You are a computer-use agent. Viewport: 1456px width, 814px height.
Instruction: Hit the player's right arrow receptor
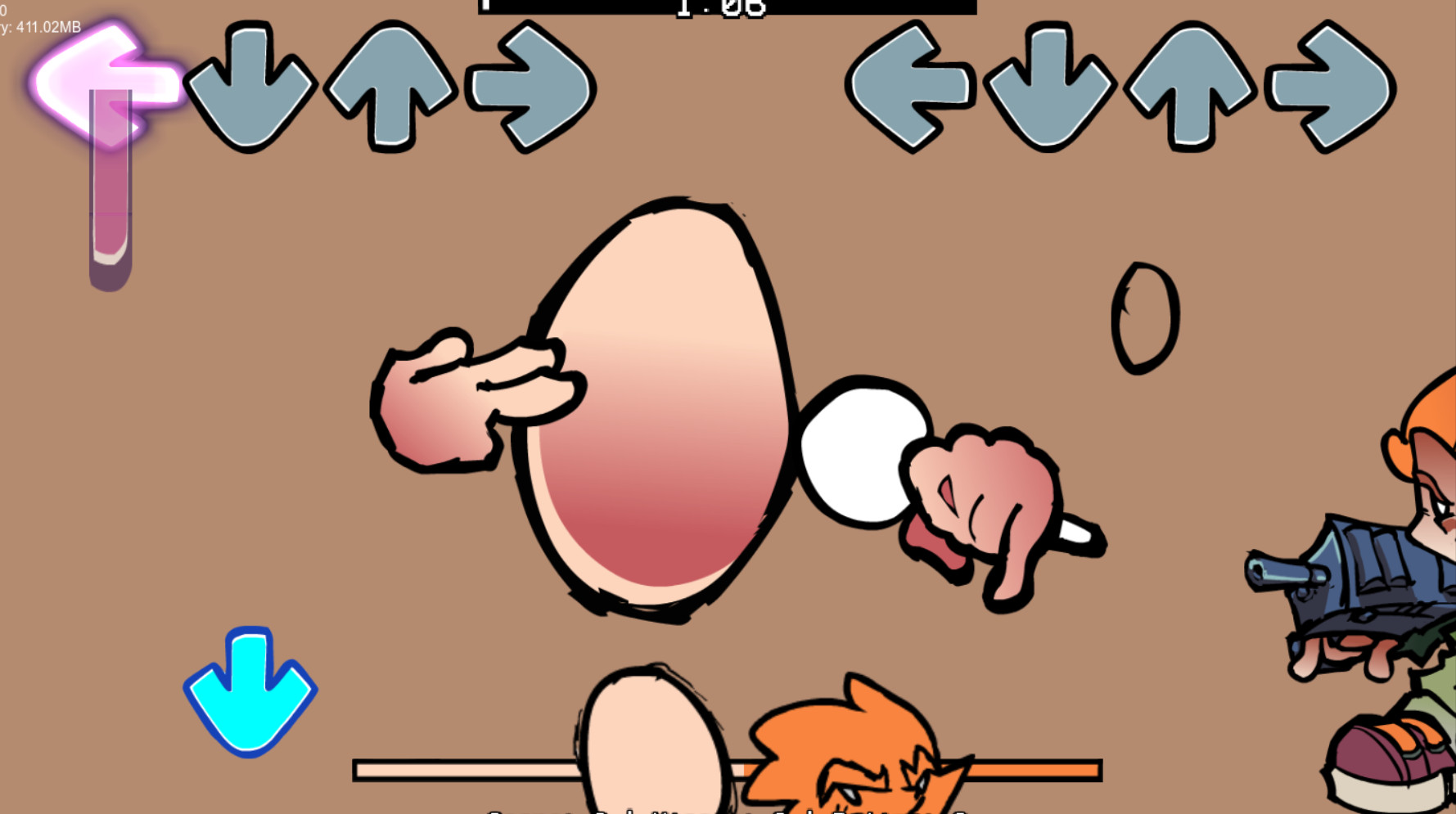1331,87
